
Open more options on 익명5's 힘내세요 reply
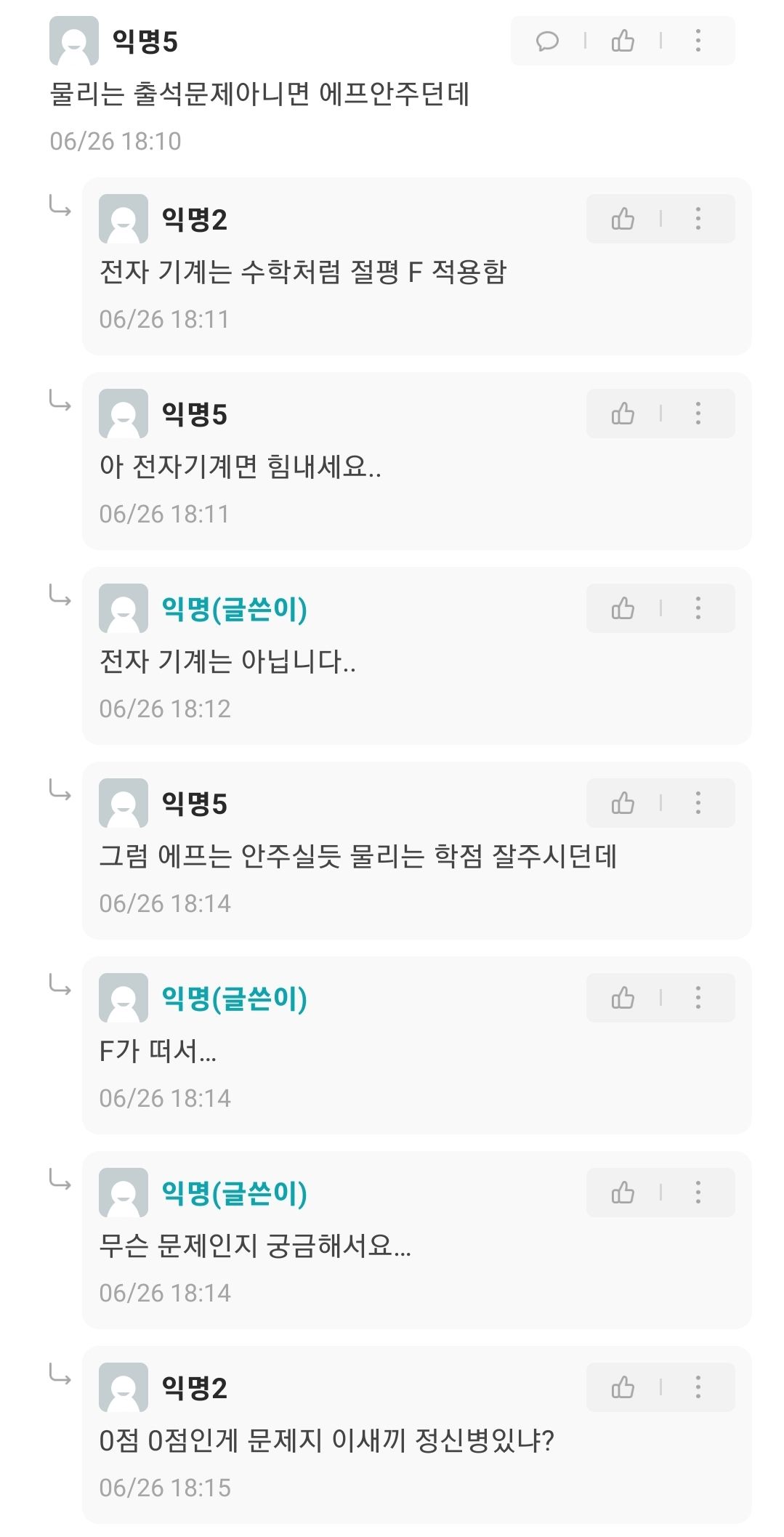[698, 414]
